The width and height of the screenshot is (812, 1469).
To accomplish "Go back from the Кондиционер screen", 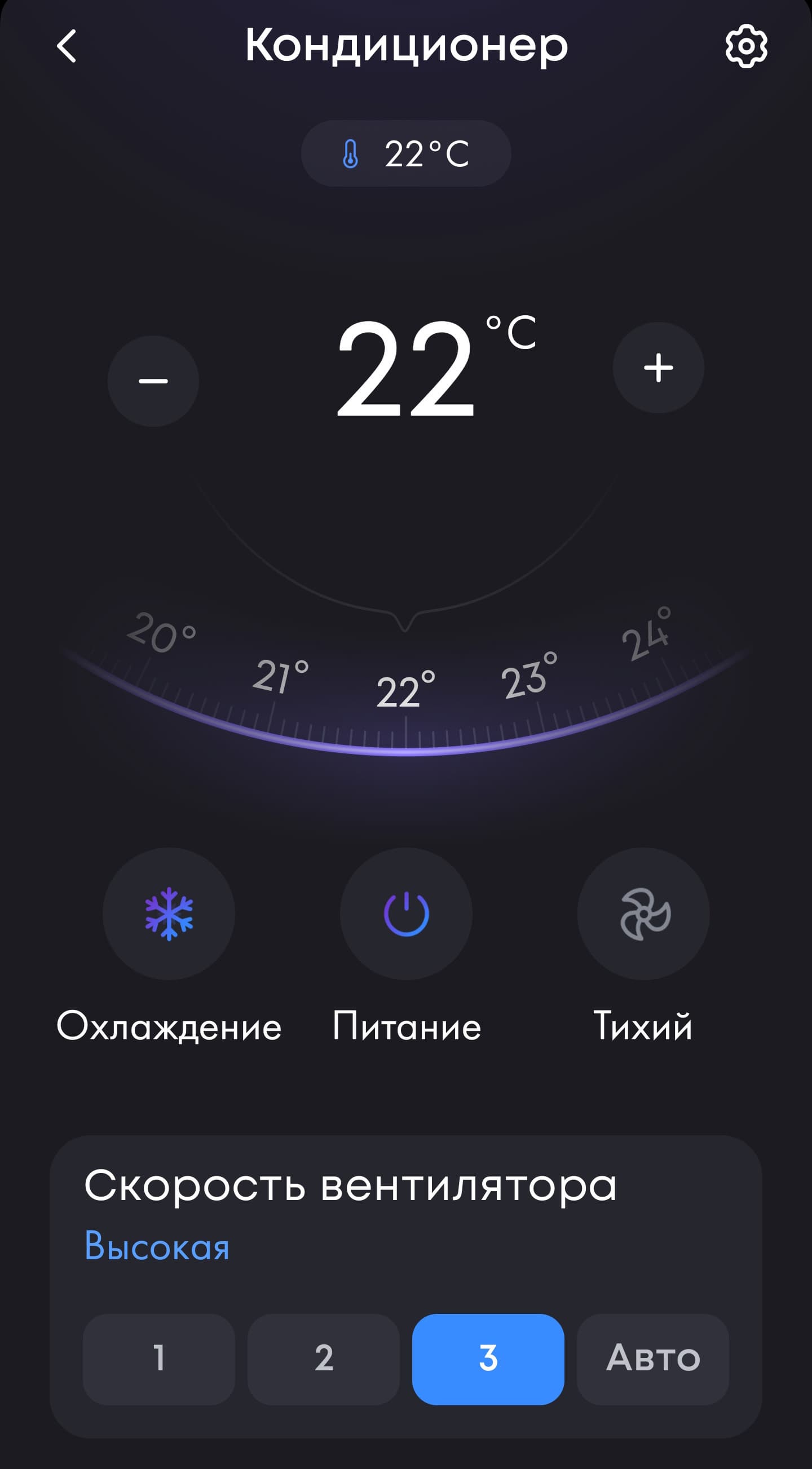I will pos(67,46).
